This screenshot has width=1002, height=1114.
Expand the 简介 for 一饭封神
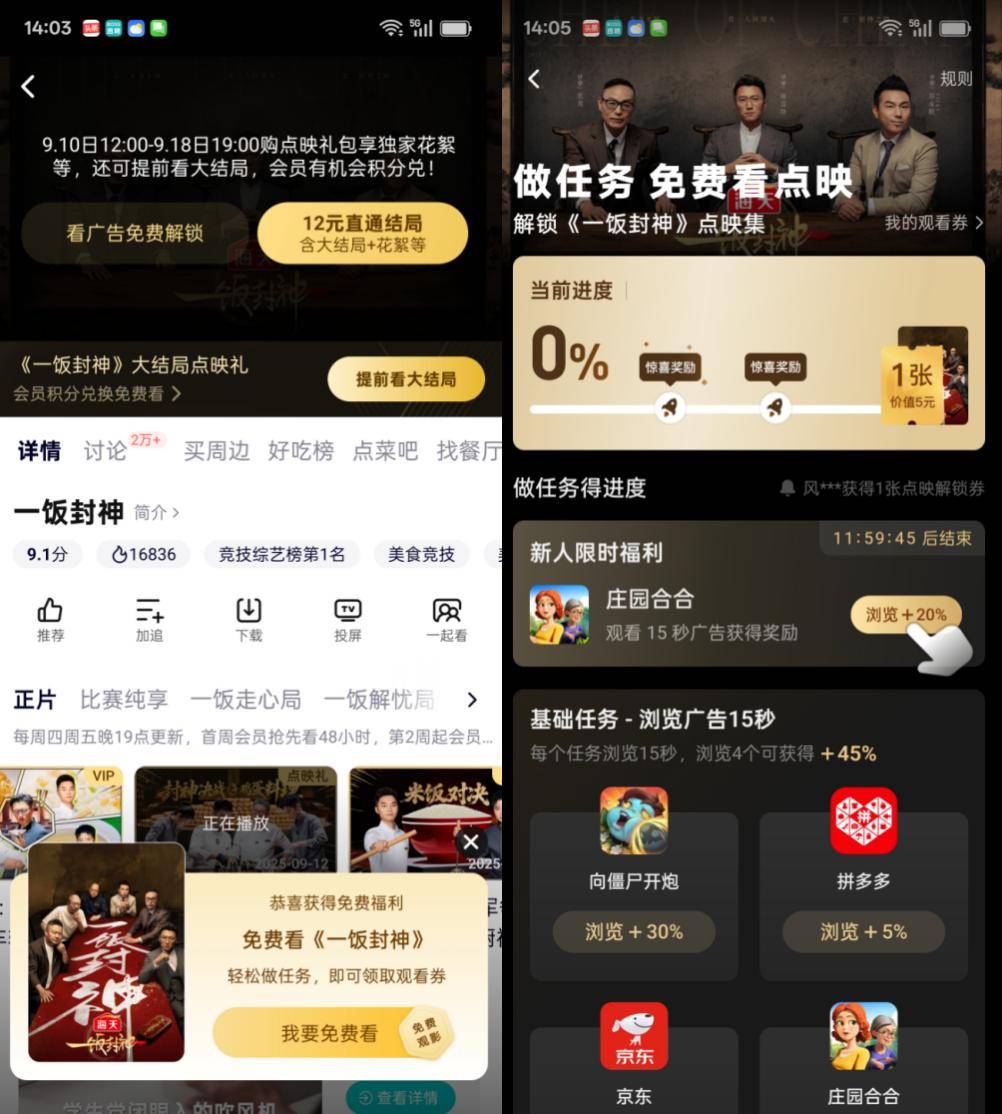click(157, 513)
